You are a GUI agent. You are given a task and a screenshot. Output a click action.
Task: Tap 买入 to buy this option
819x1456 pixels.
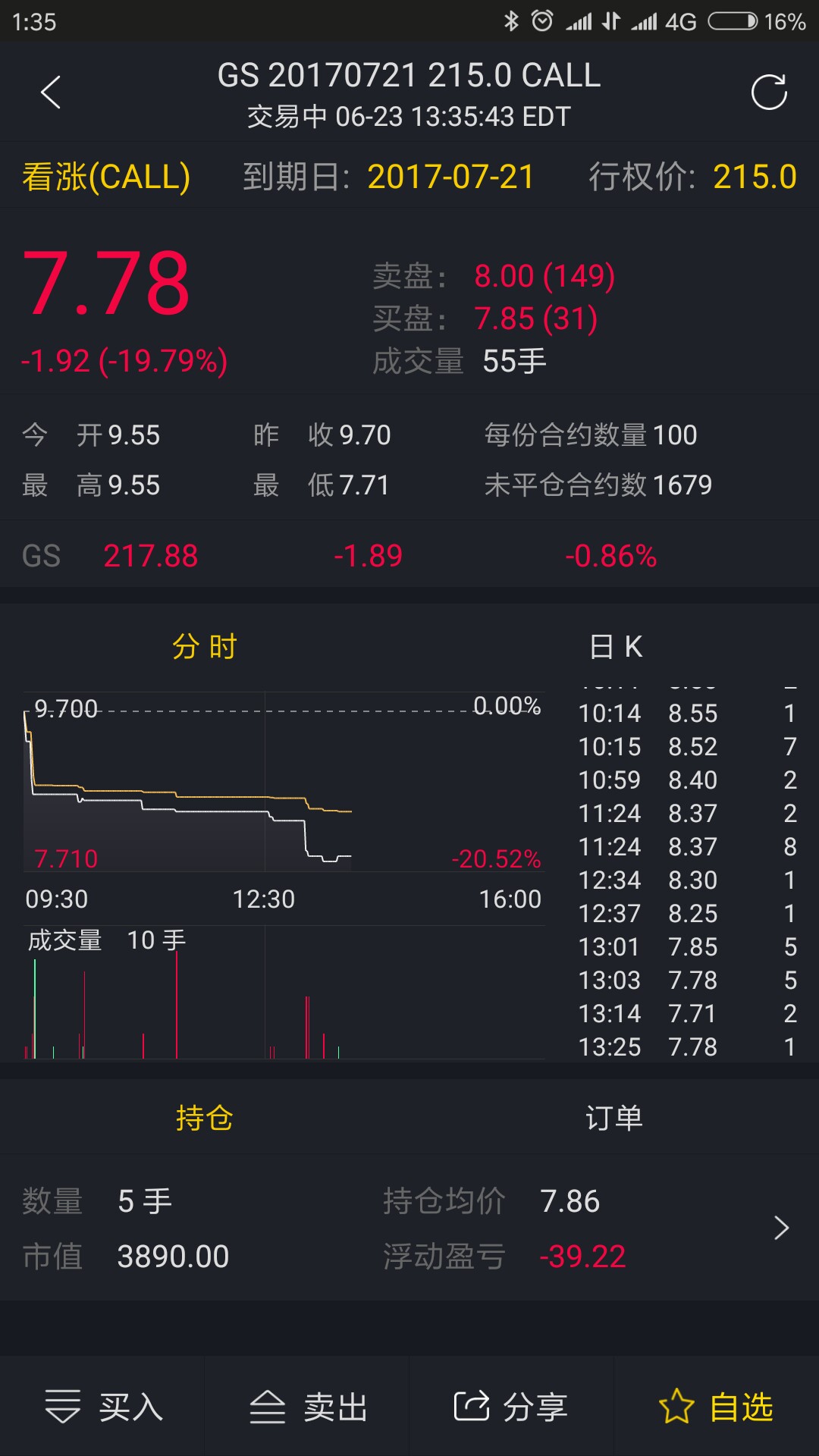[103, 1407]
